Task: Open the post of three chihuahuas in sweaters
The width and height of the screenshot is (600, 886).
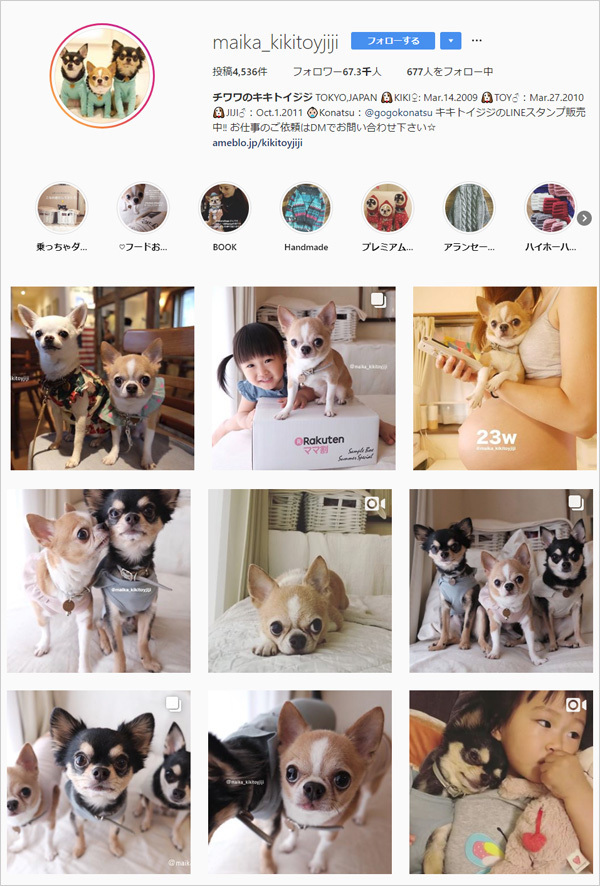Action: click(503, 580)
